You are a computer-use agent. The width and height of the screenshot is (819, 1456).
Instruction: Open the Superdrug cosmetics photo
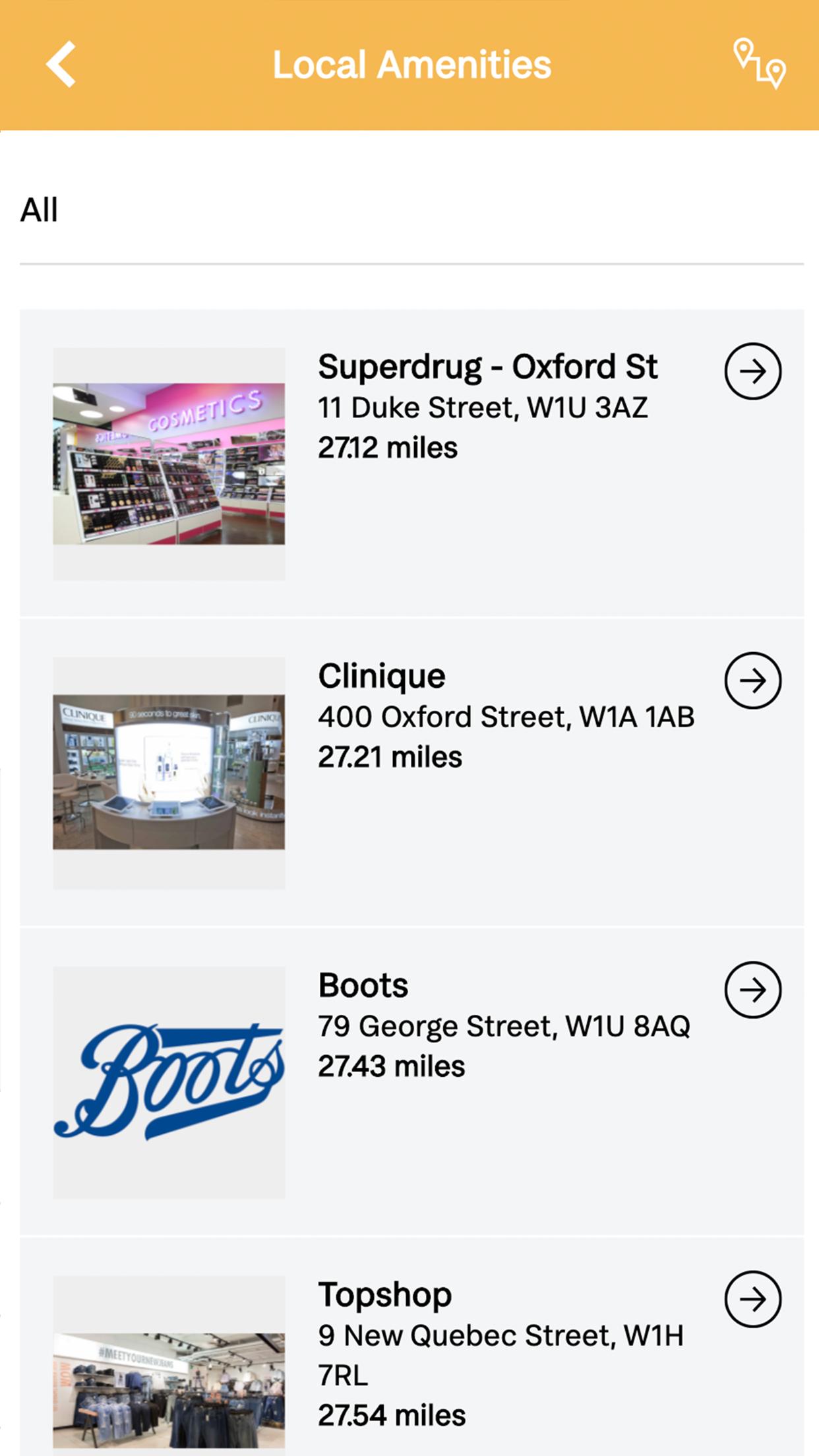(169, 464)
